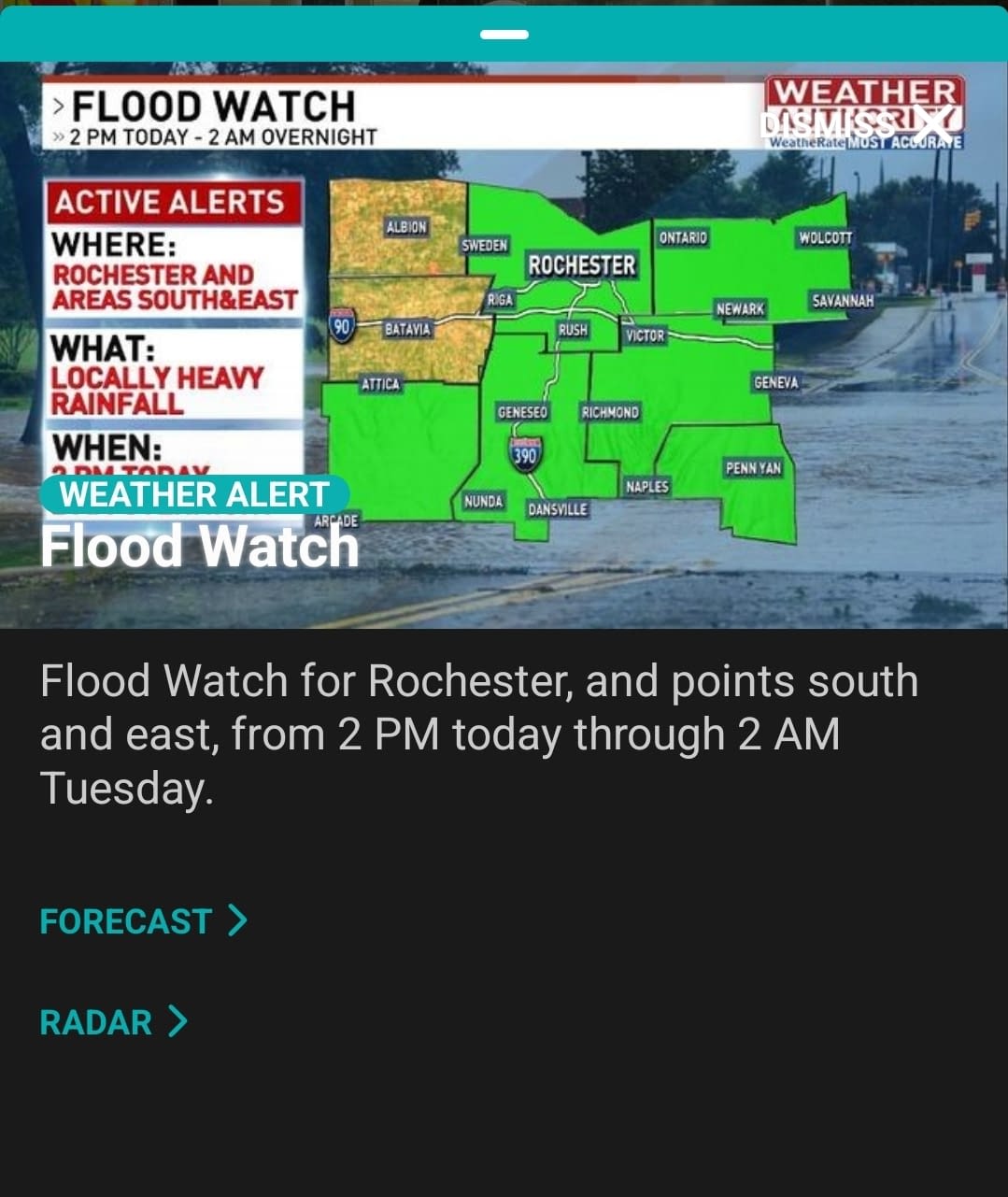Viewport: 1008px width, 1197px height.
Task: Toggle the notification drag handle at top
Action: (504, 34)
